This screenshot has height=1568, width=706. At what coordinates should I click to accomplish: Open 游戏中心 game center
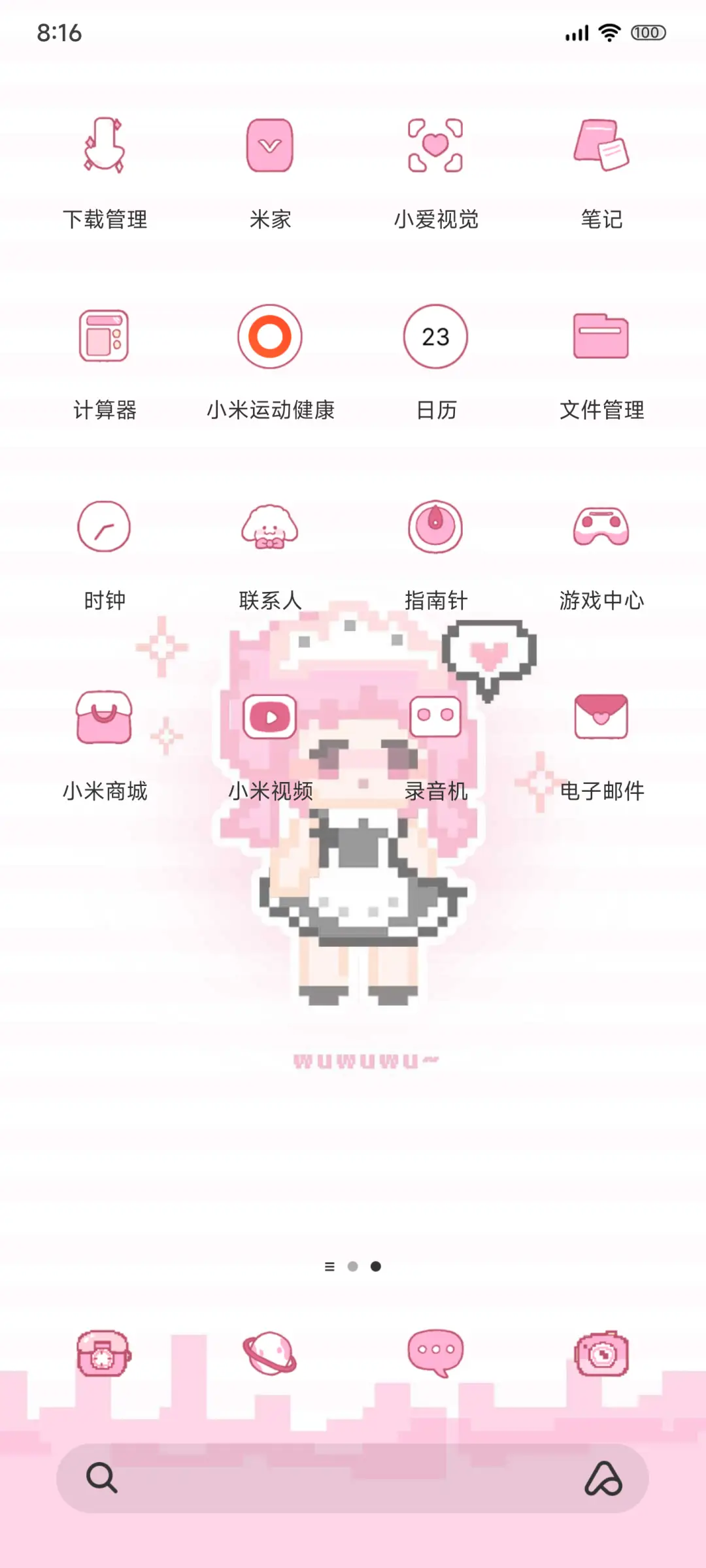click(x=601, y=527)
